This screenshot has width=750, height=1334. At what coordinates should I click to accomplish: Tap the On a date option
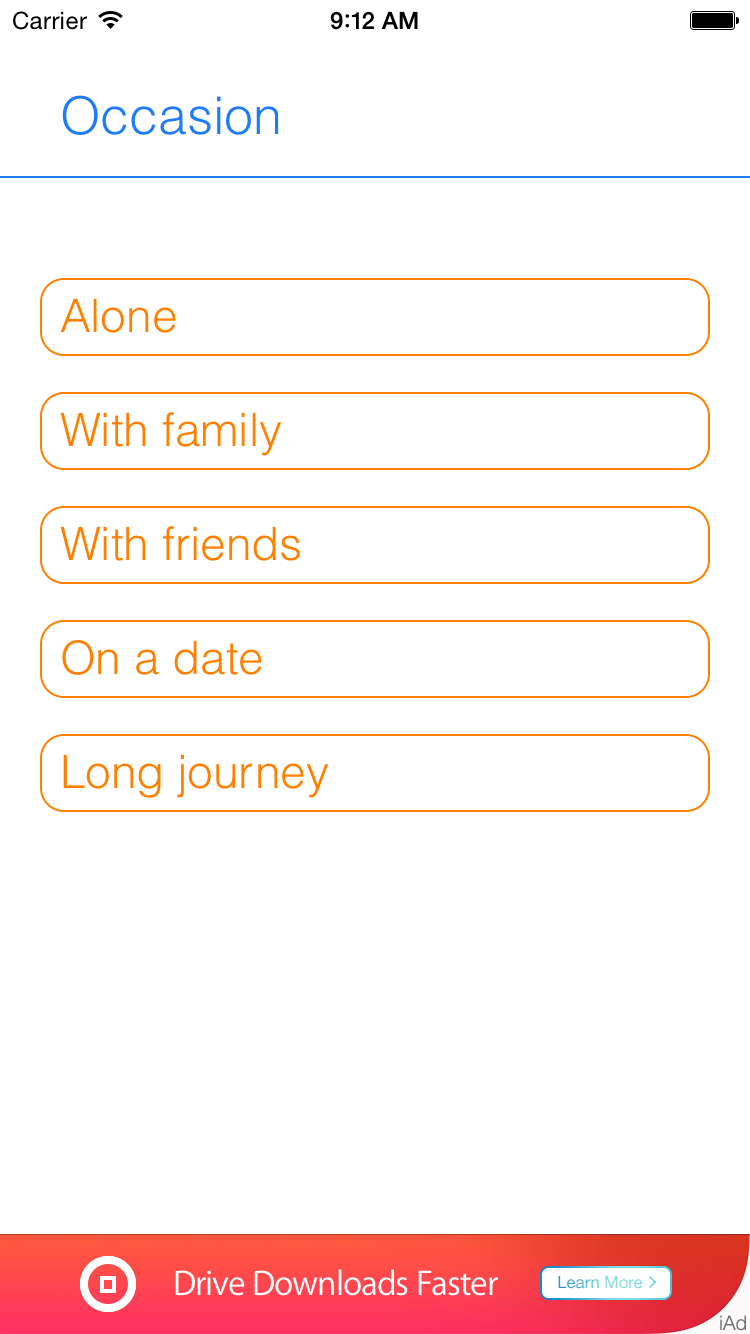tap(375, 659)
